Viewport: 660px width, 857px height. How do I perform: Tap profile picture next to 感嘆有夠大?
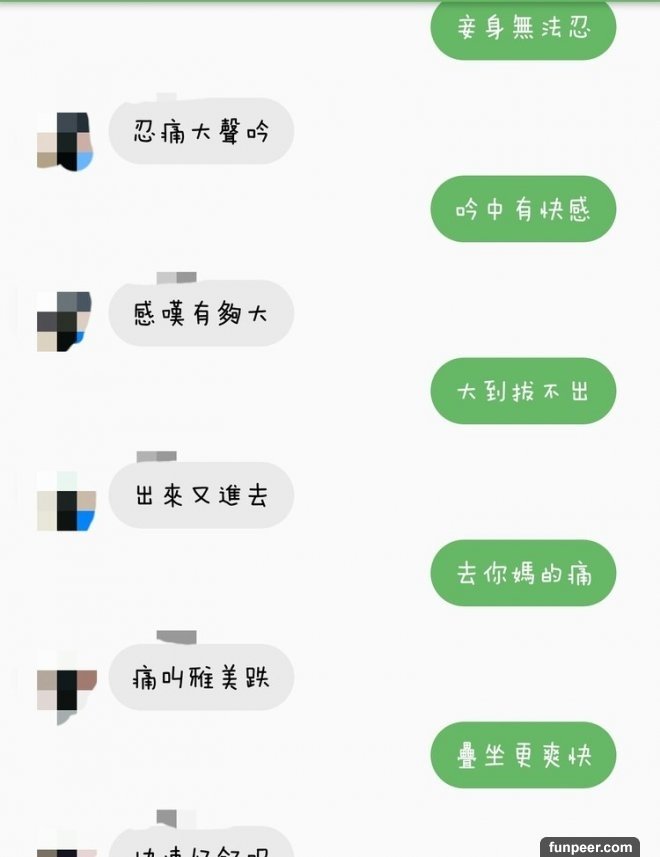tap(65, 321)
